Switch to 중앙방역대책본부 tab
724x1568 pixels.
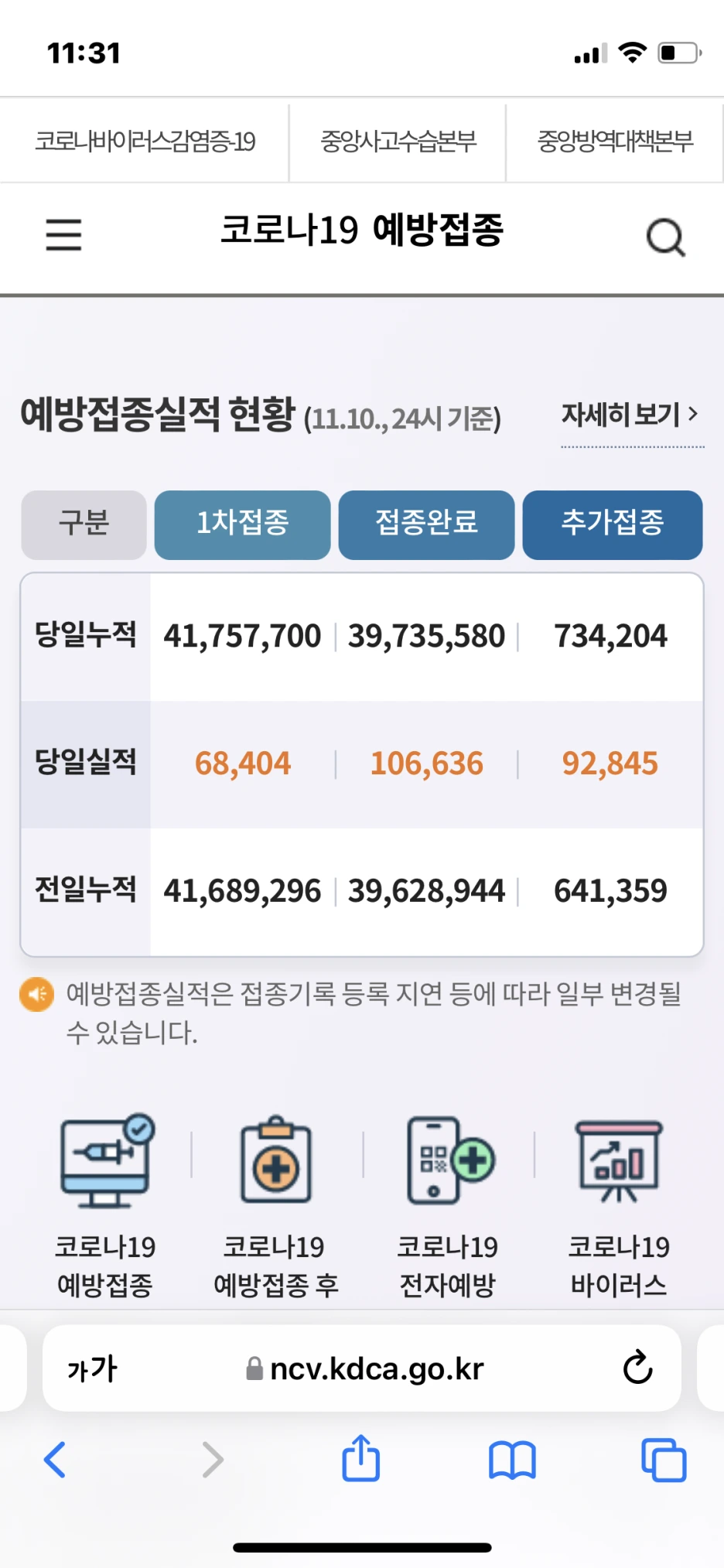615,142
